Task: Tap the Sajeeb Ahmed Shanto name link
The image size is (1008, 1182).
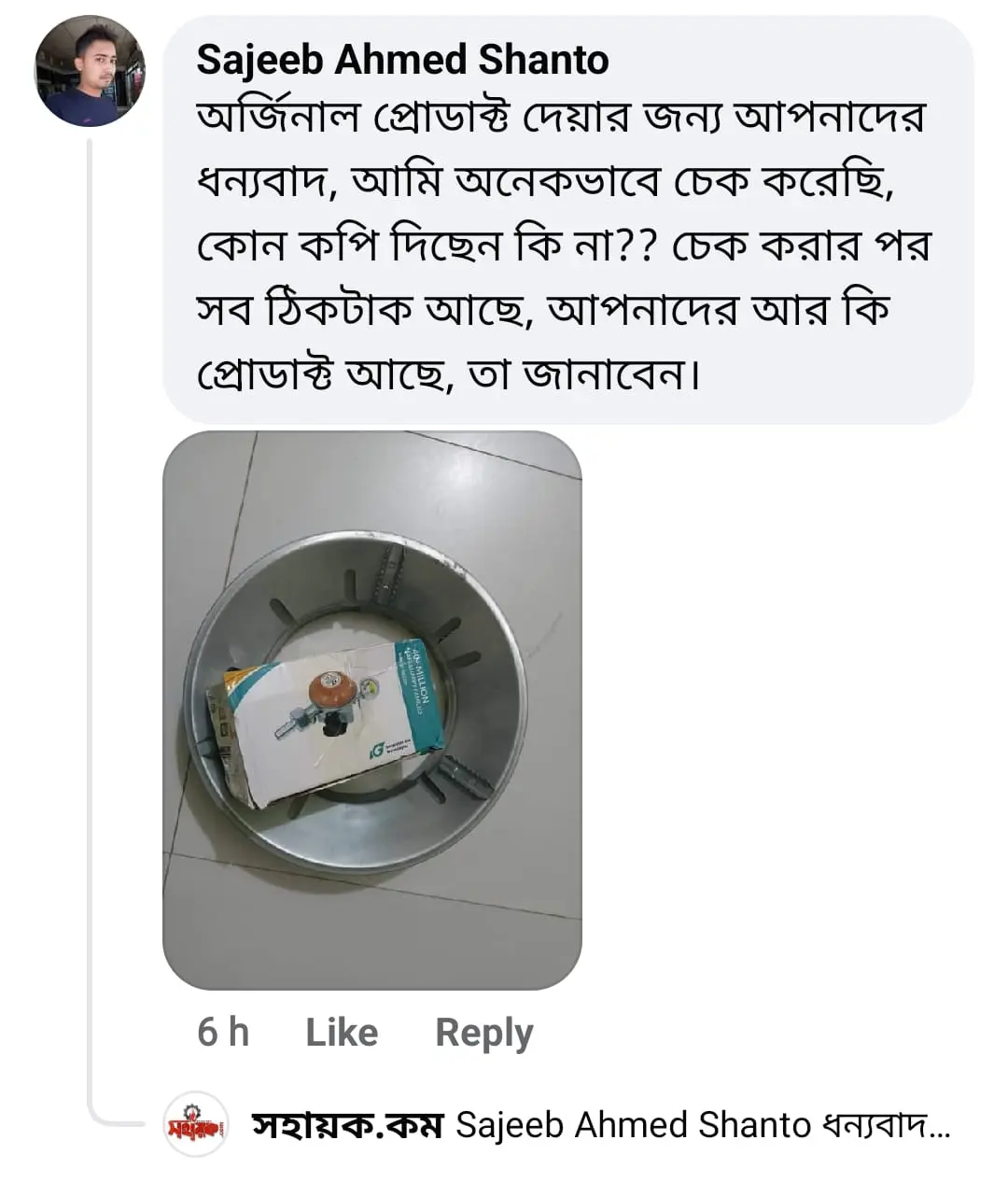Action: pos(402,60)
